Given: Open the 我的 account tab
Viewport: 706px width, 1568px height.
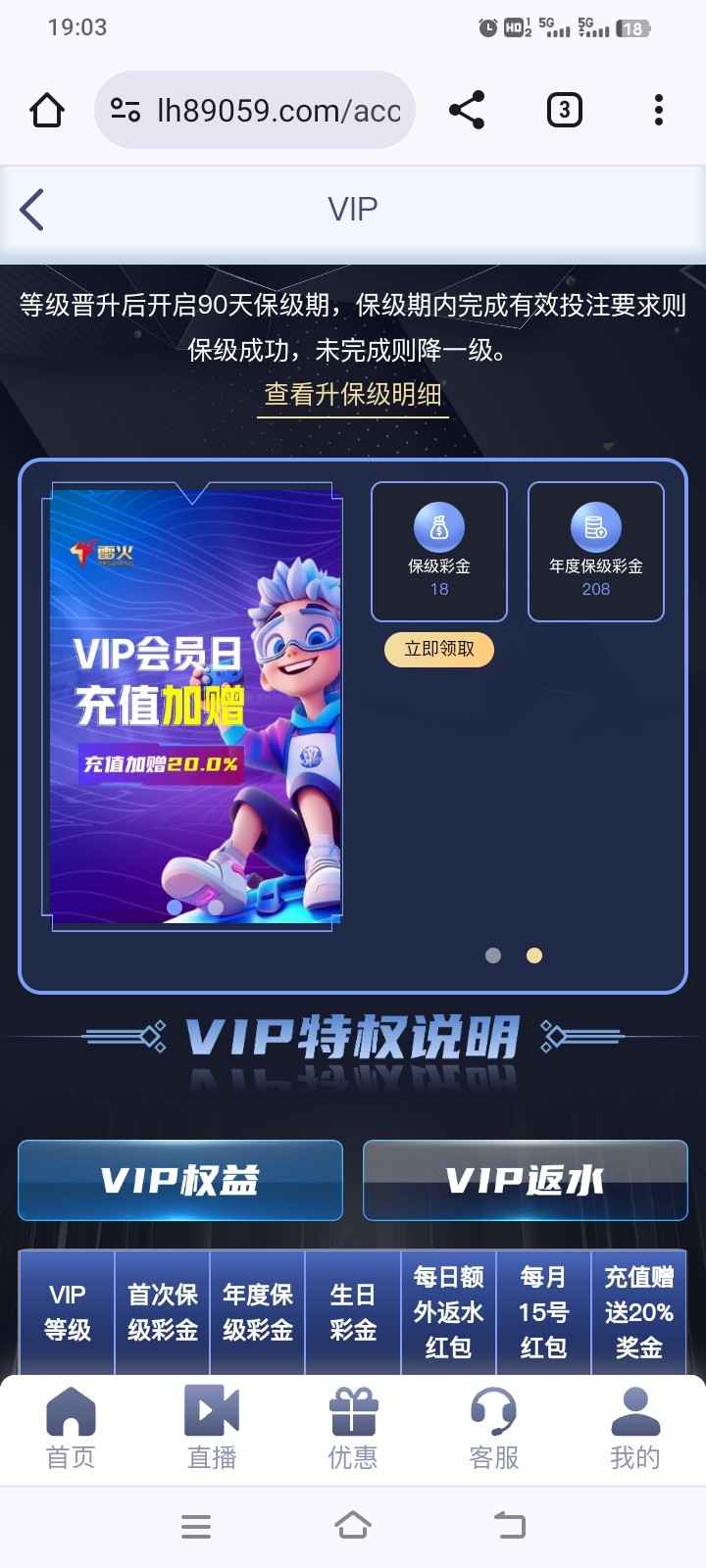Looking at the screenshot, I should point(635,1429).
